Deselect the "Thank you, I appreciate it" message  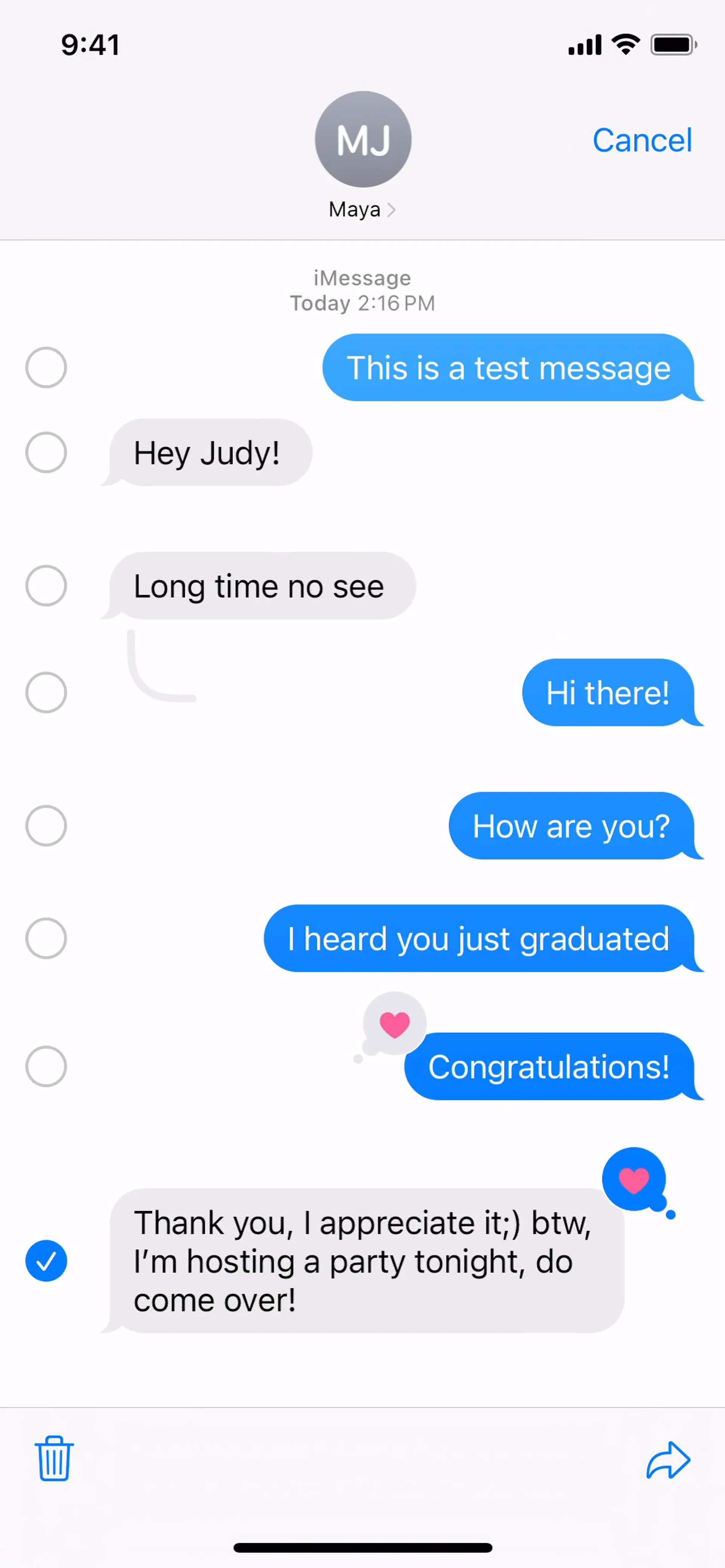tap(46, 1261)
